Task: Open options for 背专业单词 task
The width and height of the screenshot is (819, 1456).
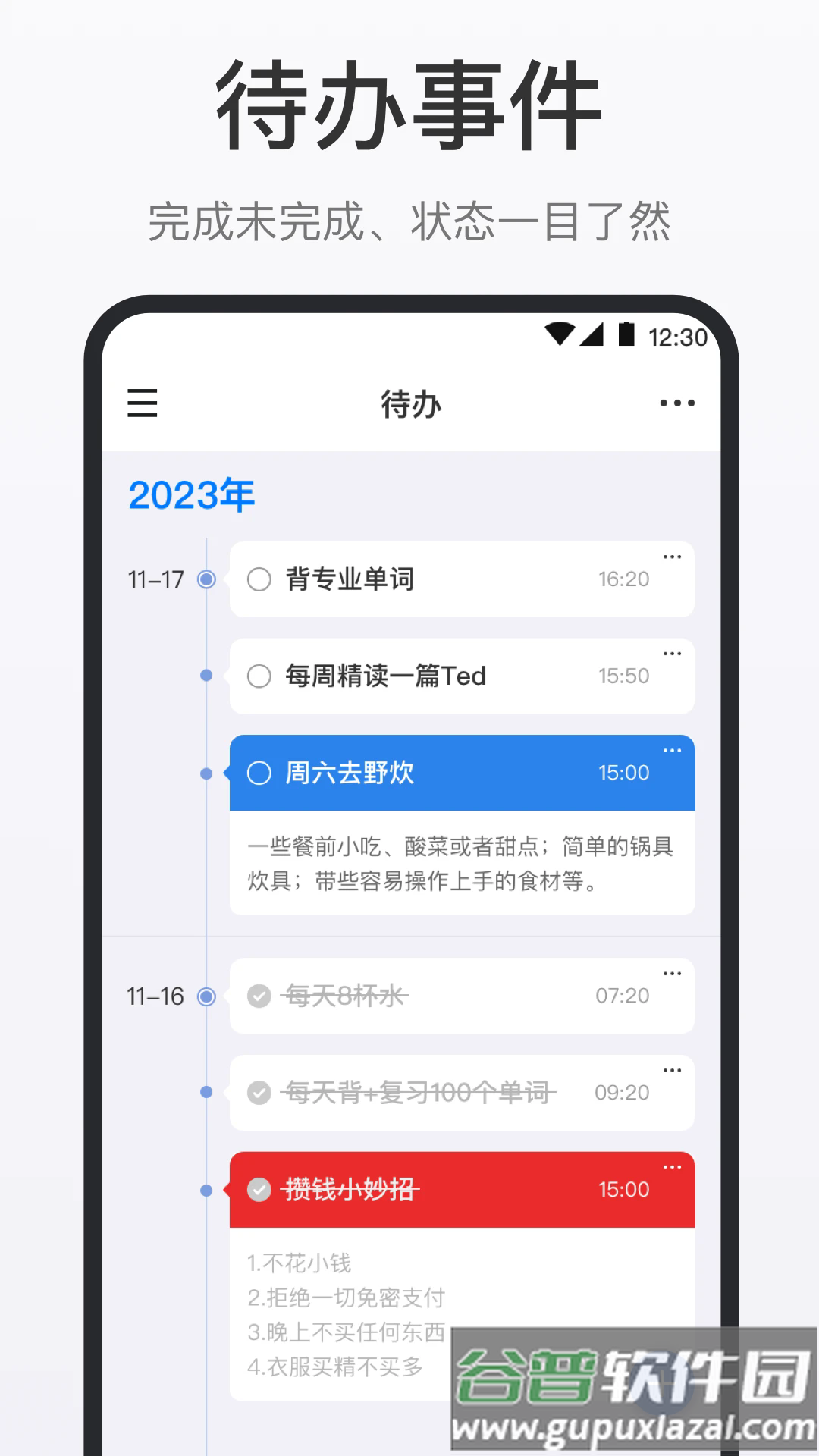Action: coord(673,556)
